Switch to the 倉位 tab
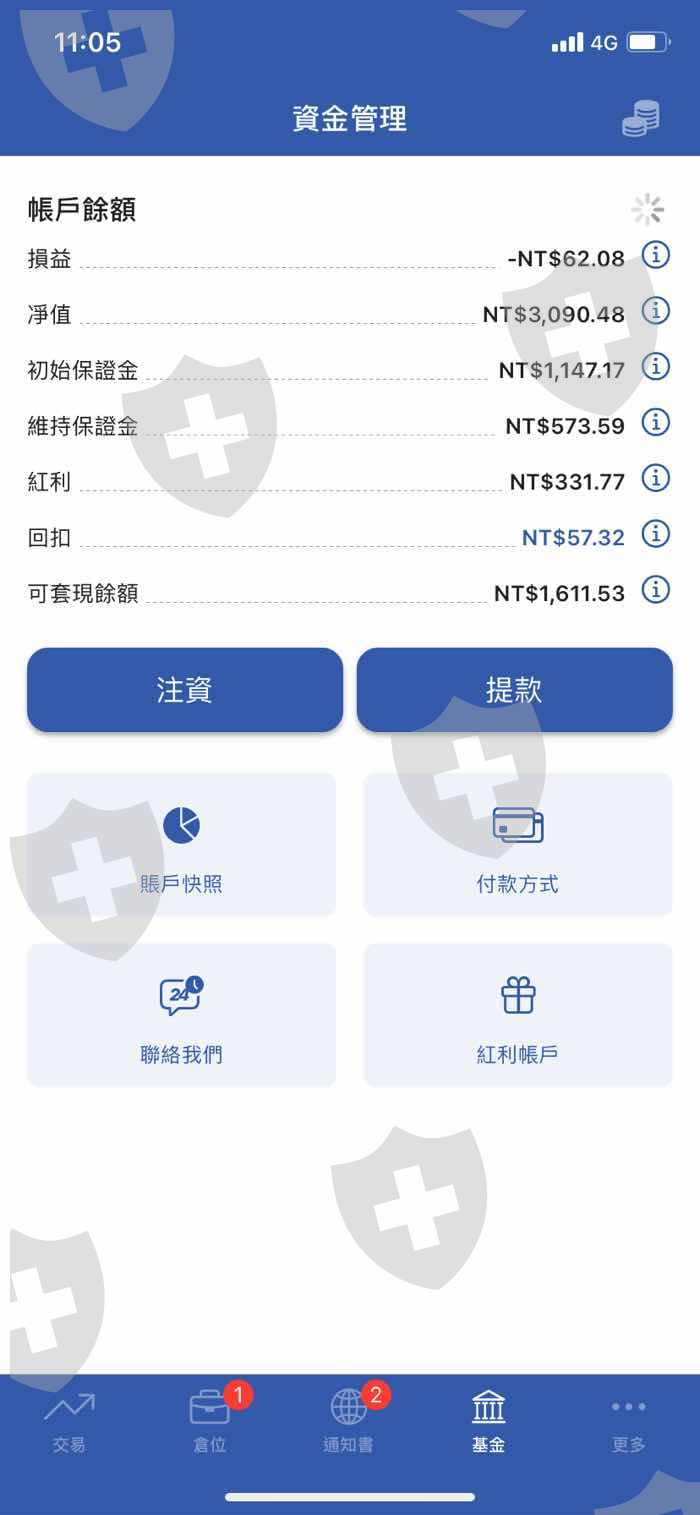The image size is (700, 1515). 210,1422
